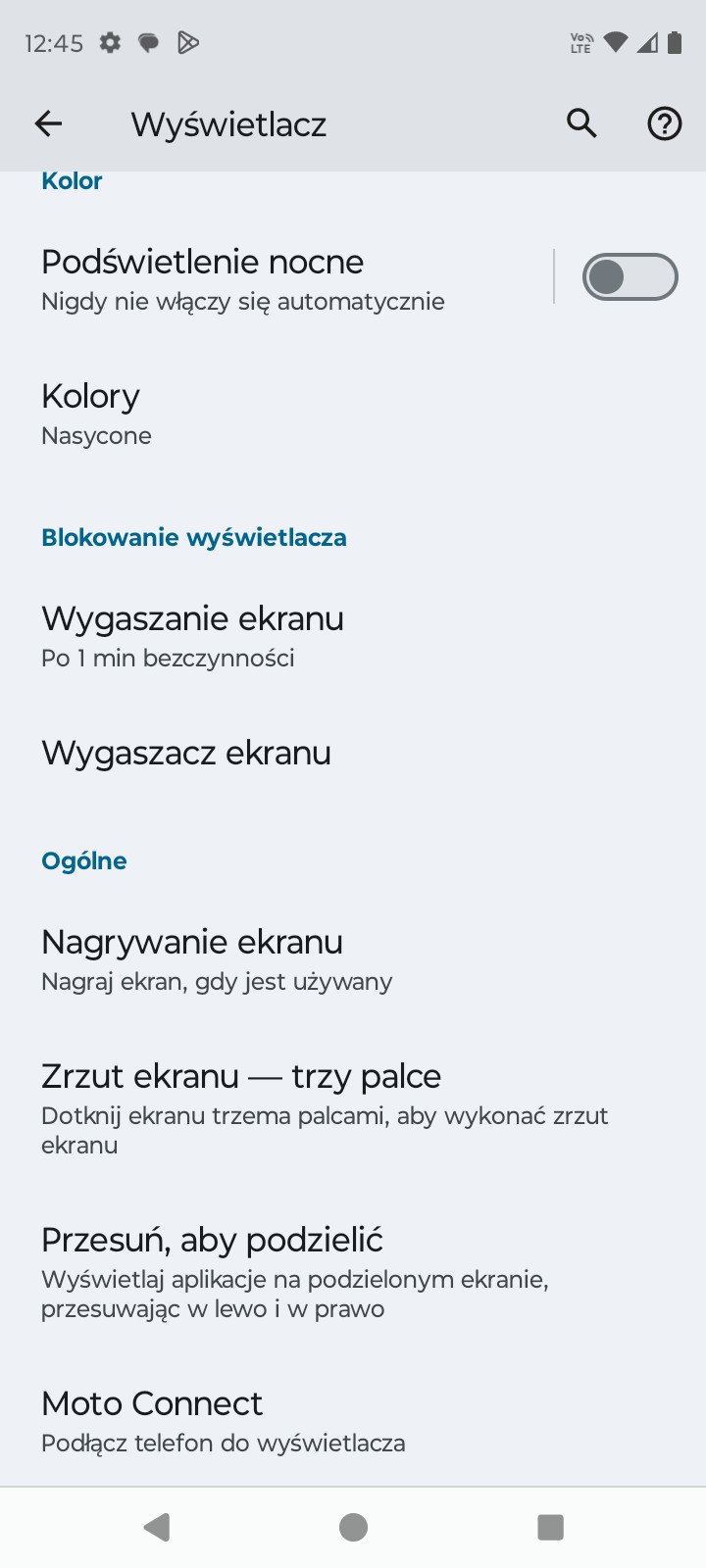Open Nagrywanie ekranu
Image resolution: width=706 pixels, height=1568 pixels.
[353, 960]
